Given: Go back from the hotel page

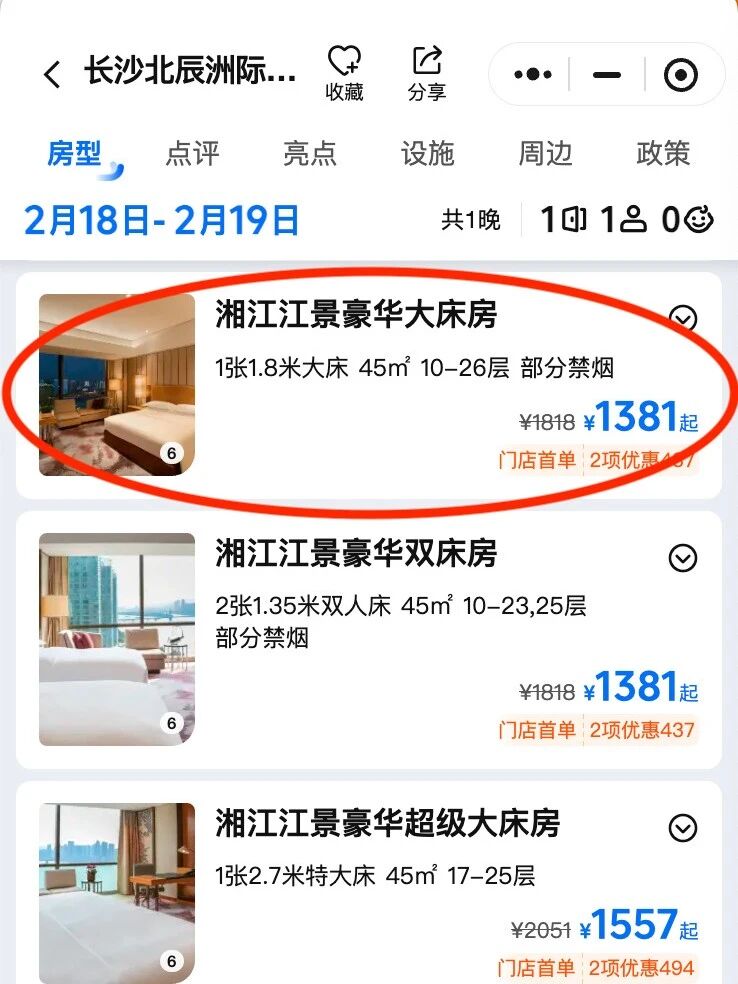Looking at the screenshot, I should coord(52,74).
